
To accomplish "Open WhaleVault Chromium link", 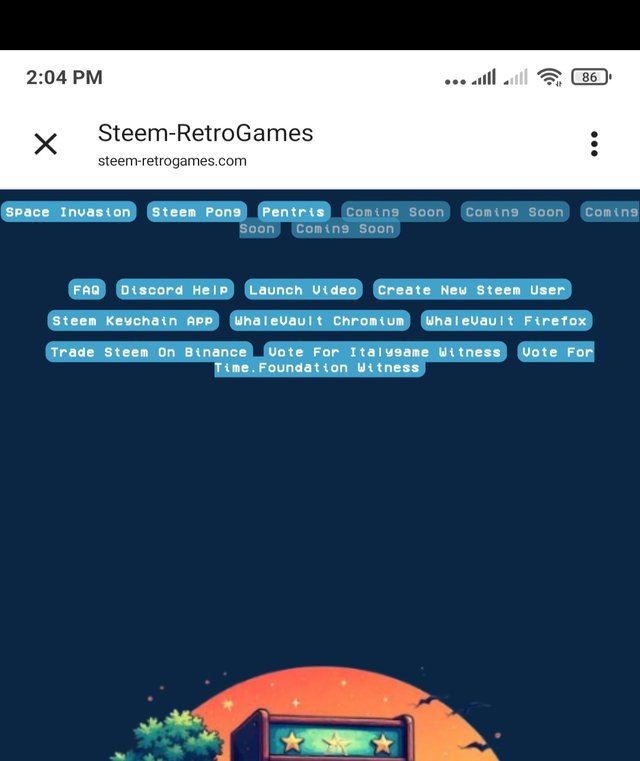I will pos(319,321).
